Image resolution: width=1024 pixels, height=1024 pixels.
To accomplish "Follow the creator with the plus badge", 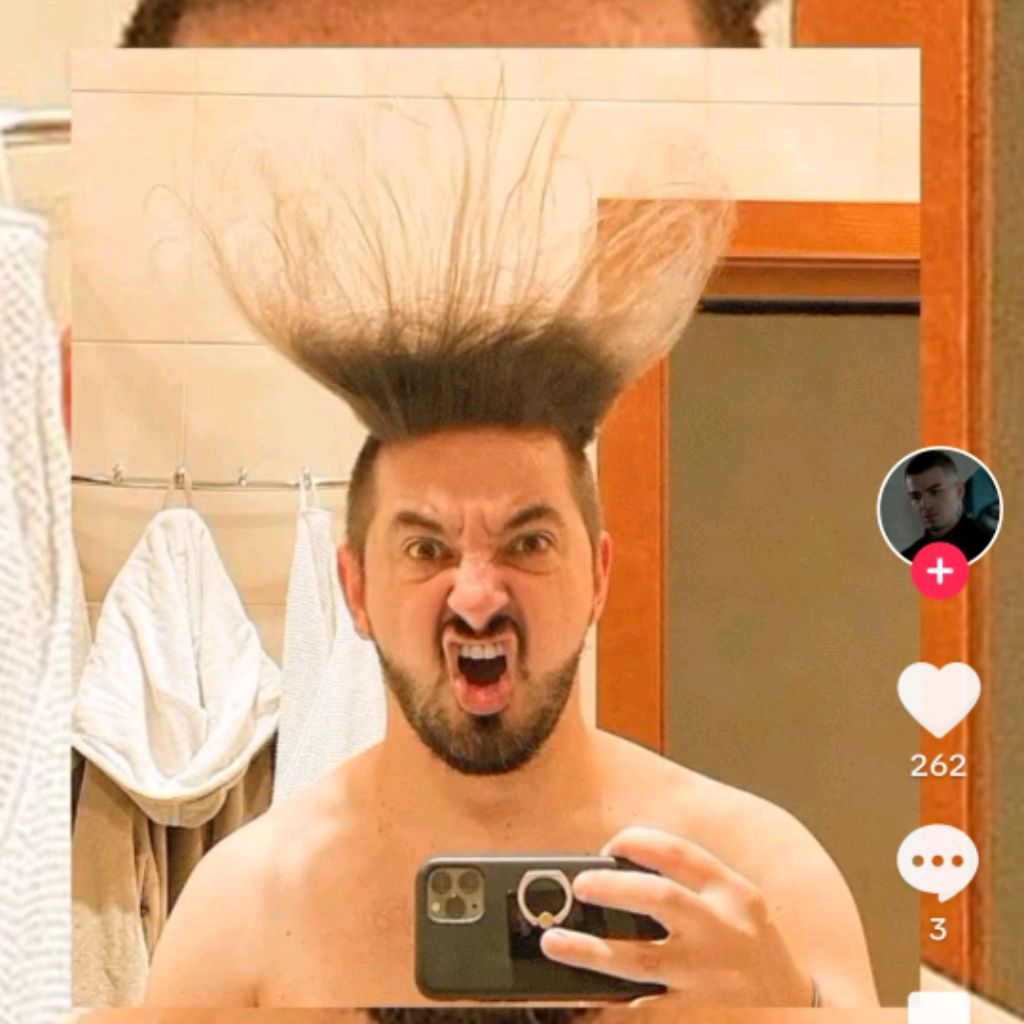I will click(939, 571).
